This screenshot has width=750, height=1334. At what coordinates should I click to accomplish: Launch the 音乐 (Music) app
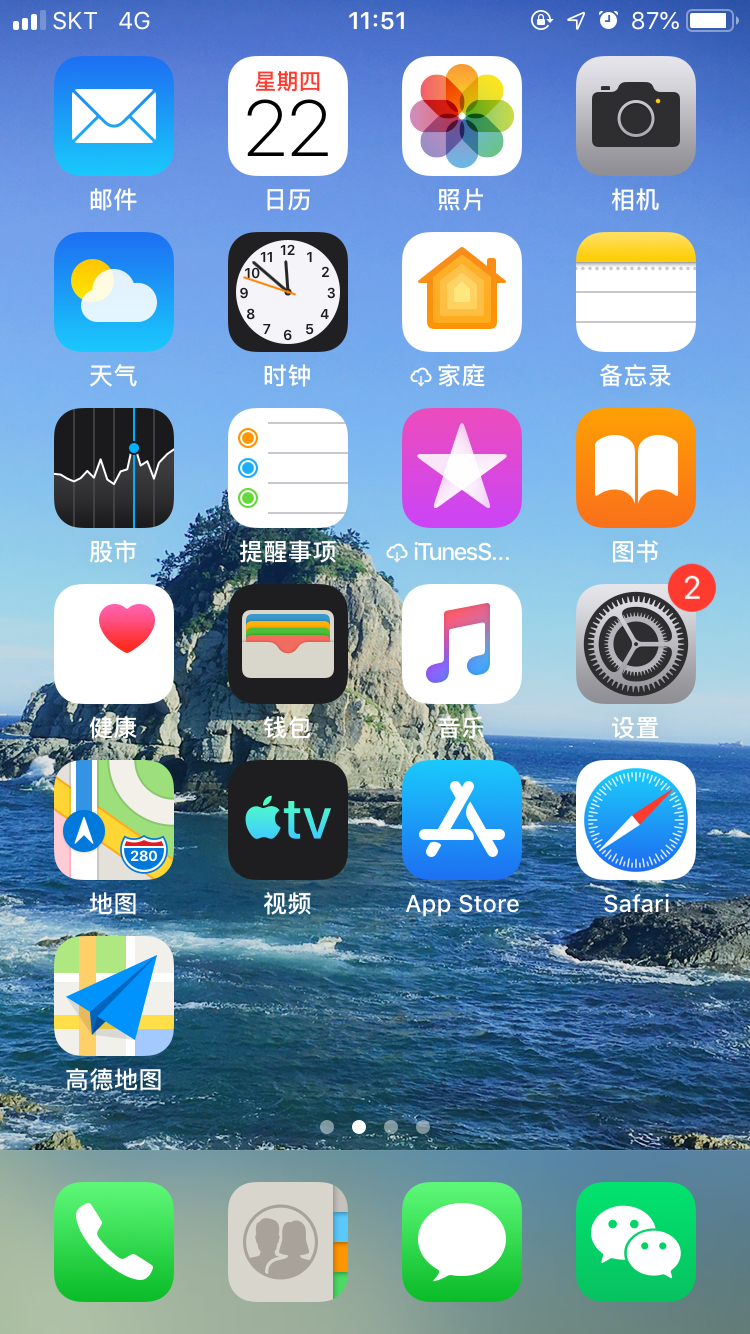(x=461, y=644)
